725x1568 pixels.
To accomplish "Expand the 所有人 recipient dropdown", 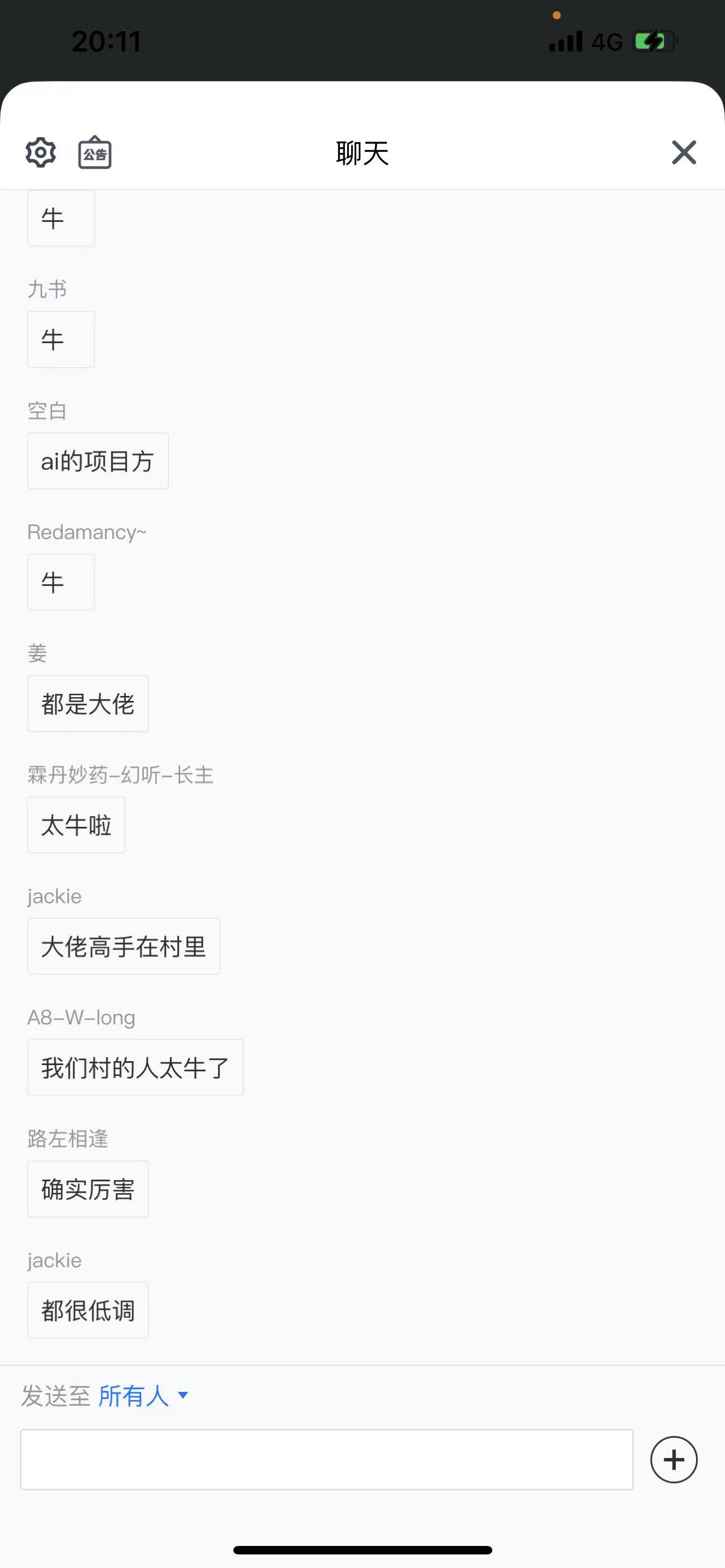I will coord(143,1396).
